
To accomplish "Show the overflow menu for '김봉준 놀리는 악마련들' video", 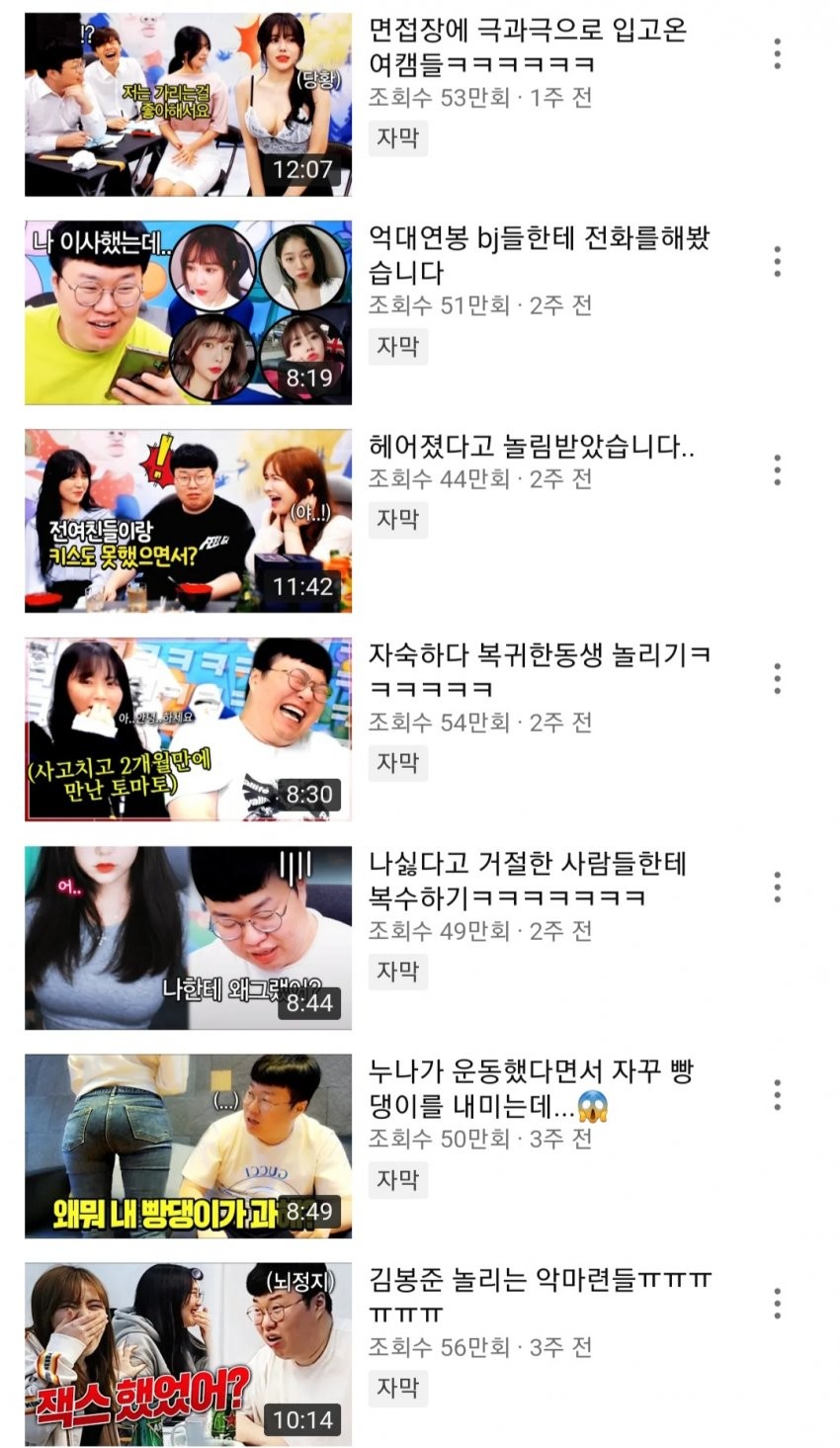I will (778, 1304).
